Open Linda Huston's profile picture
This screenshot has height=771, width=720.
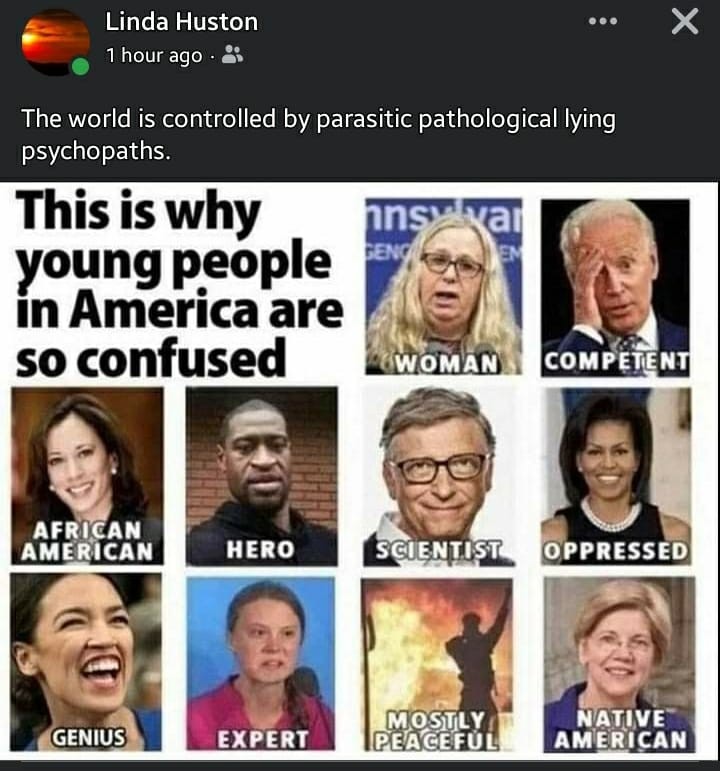[55, 41]
